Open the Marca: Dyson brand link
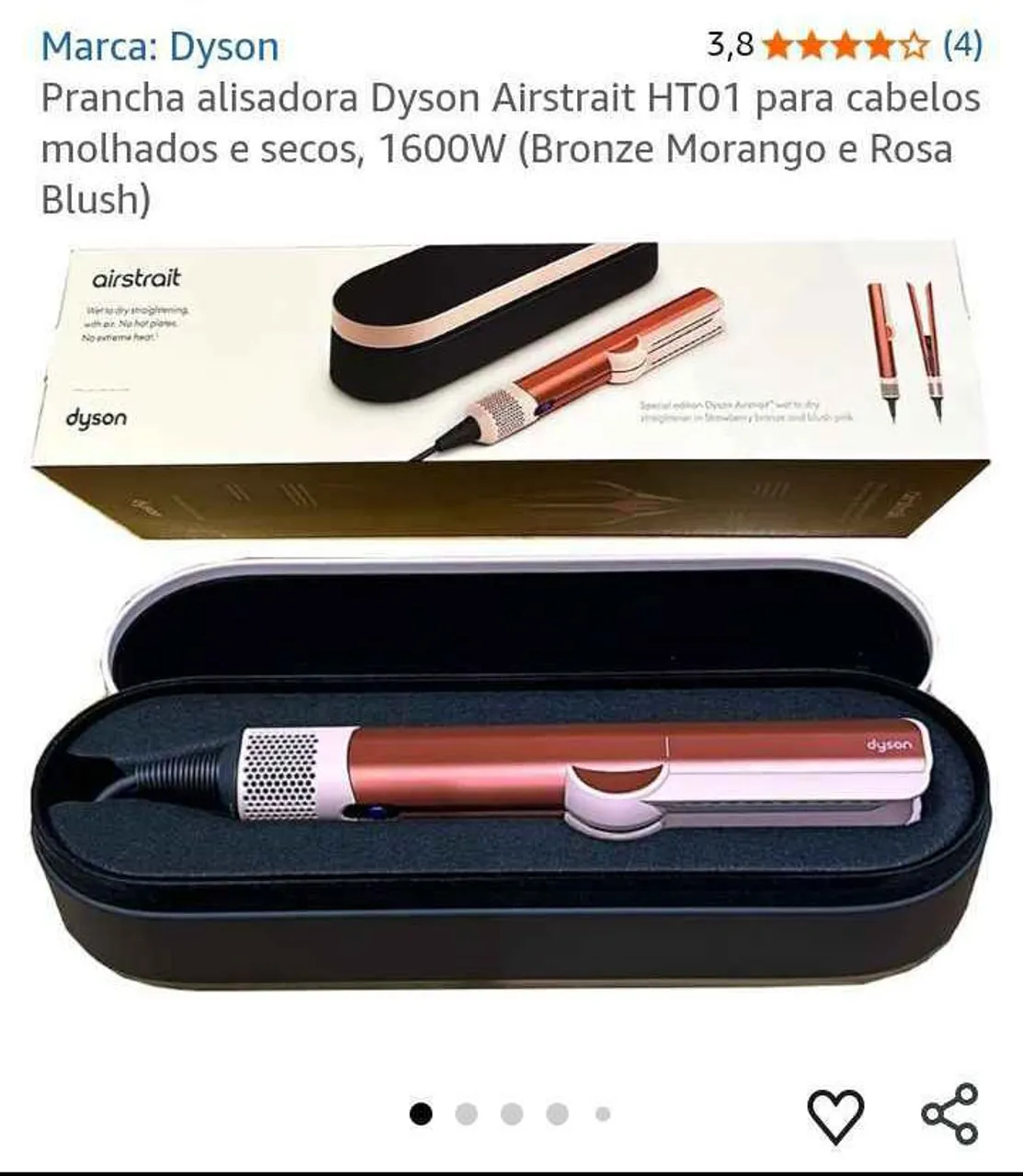 [x=160, y=46]
